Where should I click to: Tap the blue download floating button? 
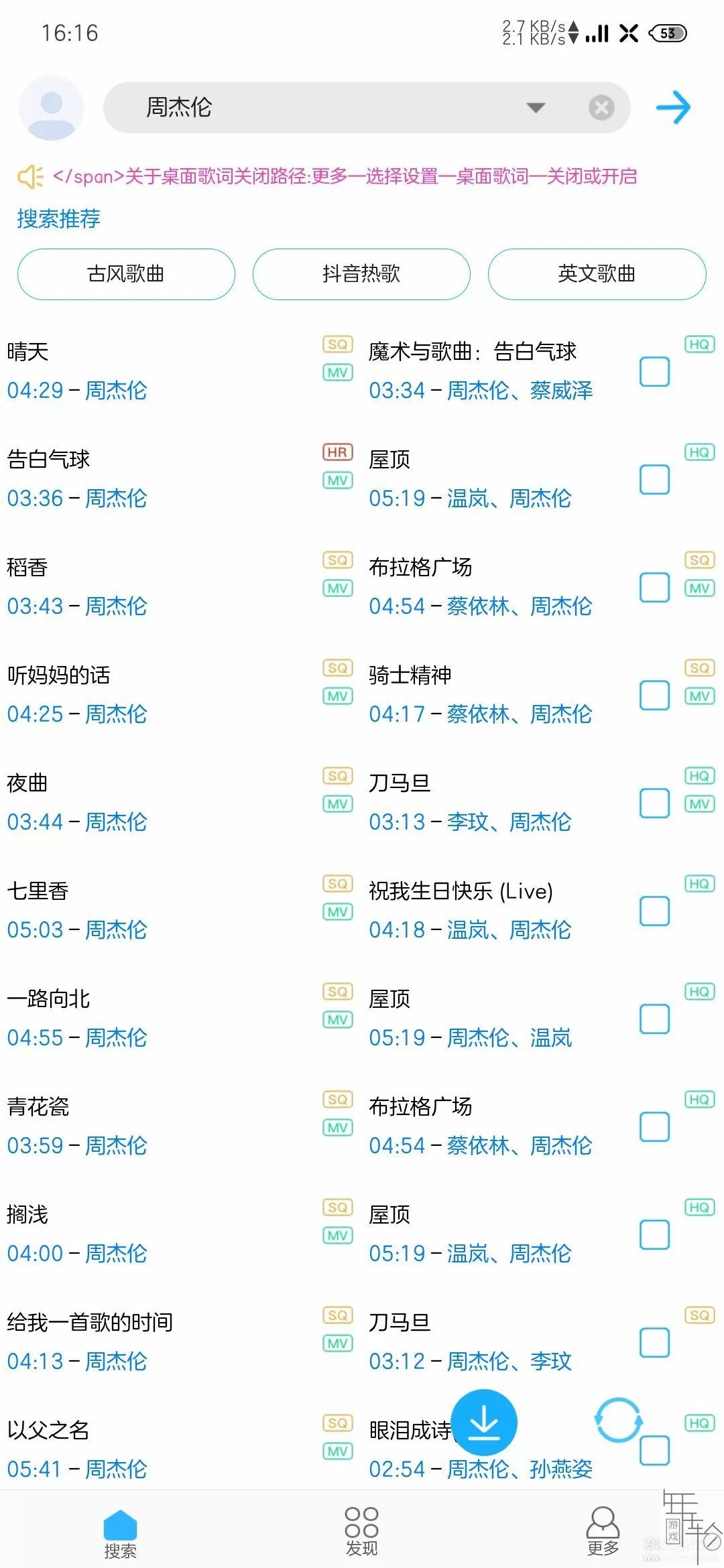pyautogui.click(x=484, y=1423)
